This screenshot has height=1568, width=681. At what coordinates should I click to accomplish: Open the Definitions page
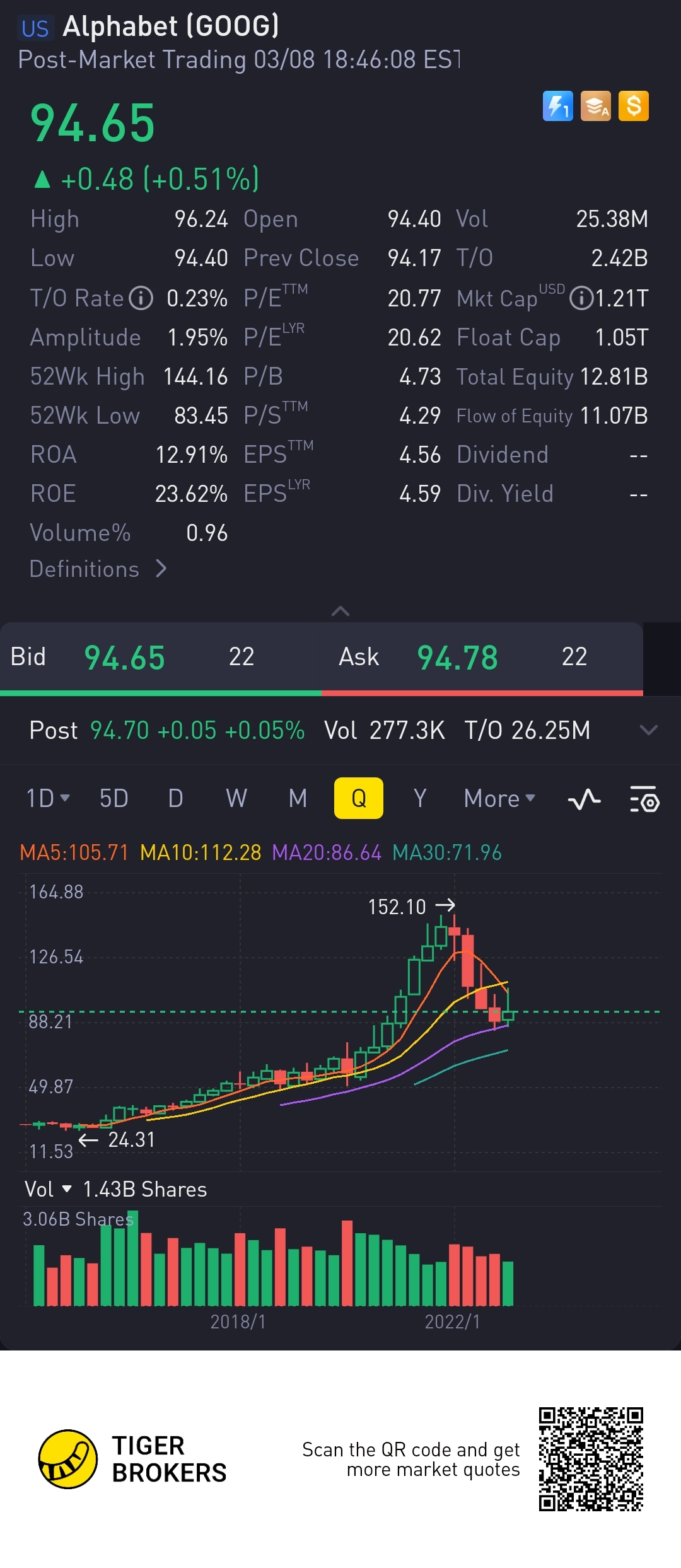98,569
